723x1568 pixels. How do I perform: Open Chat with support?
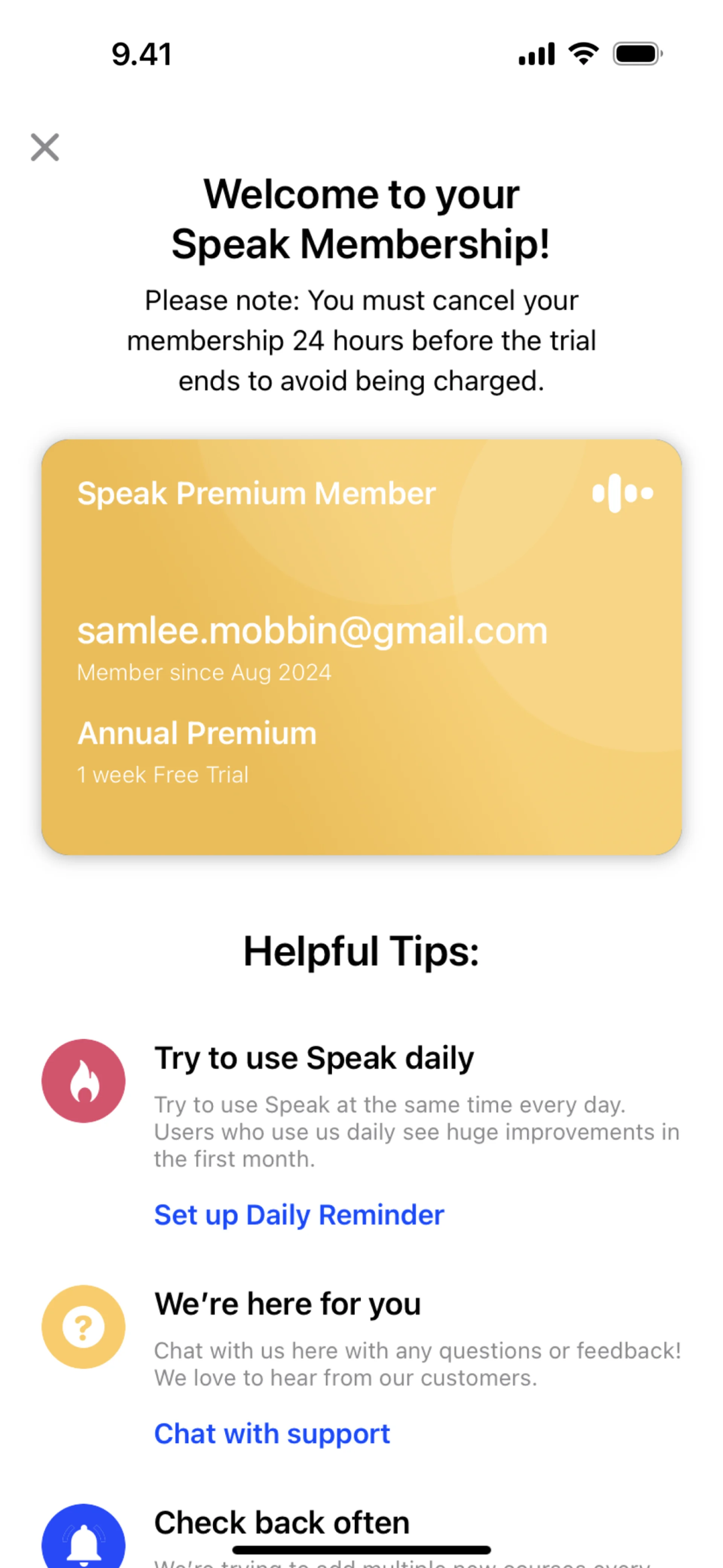(272, 1434)
